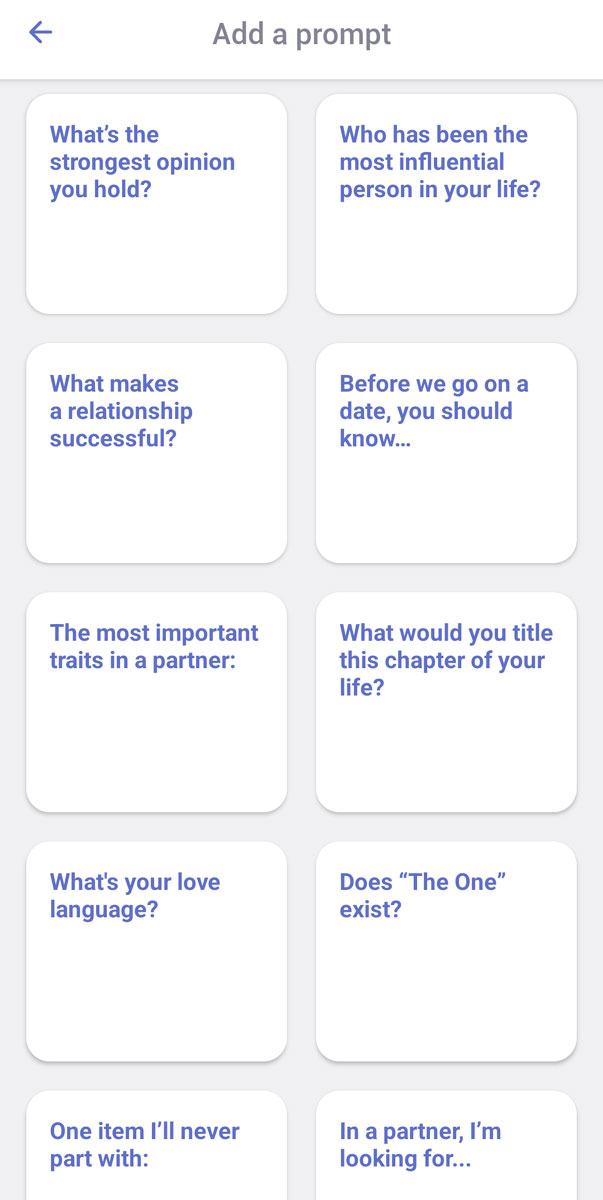603x1200 pixels.
Task: Pick the Does "The One" exist? prompt
Action: 446,951
